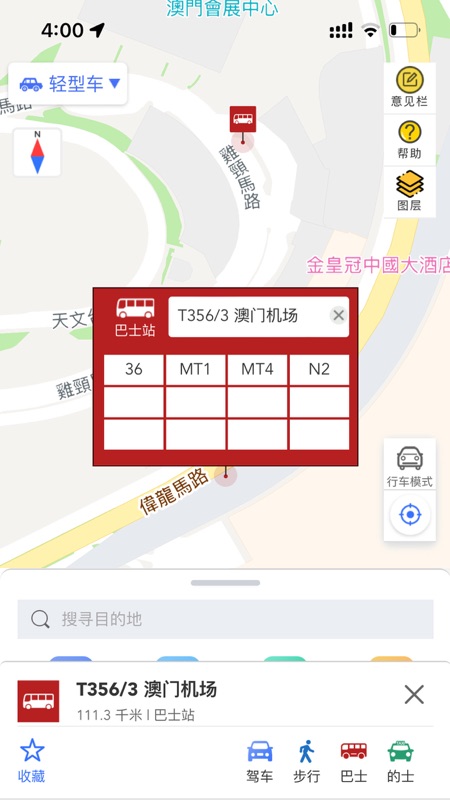450x800 pixels.
Task: Choose 巴士 bus directions
Action: click(x=354, y=761)
